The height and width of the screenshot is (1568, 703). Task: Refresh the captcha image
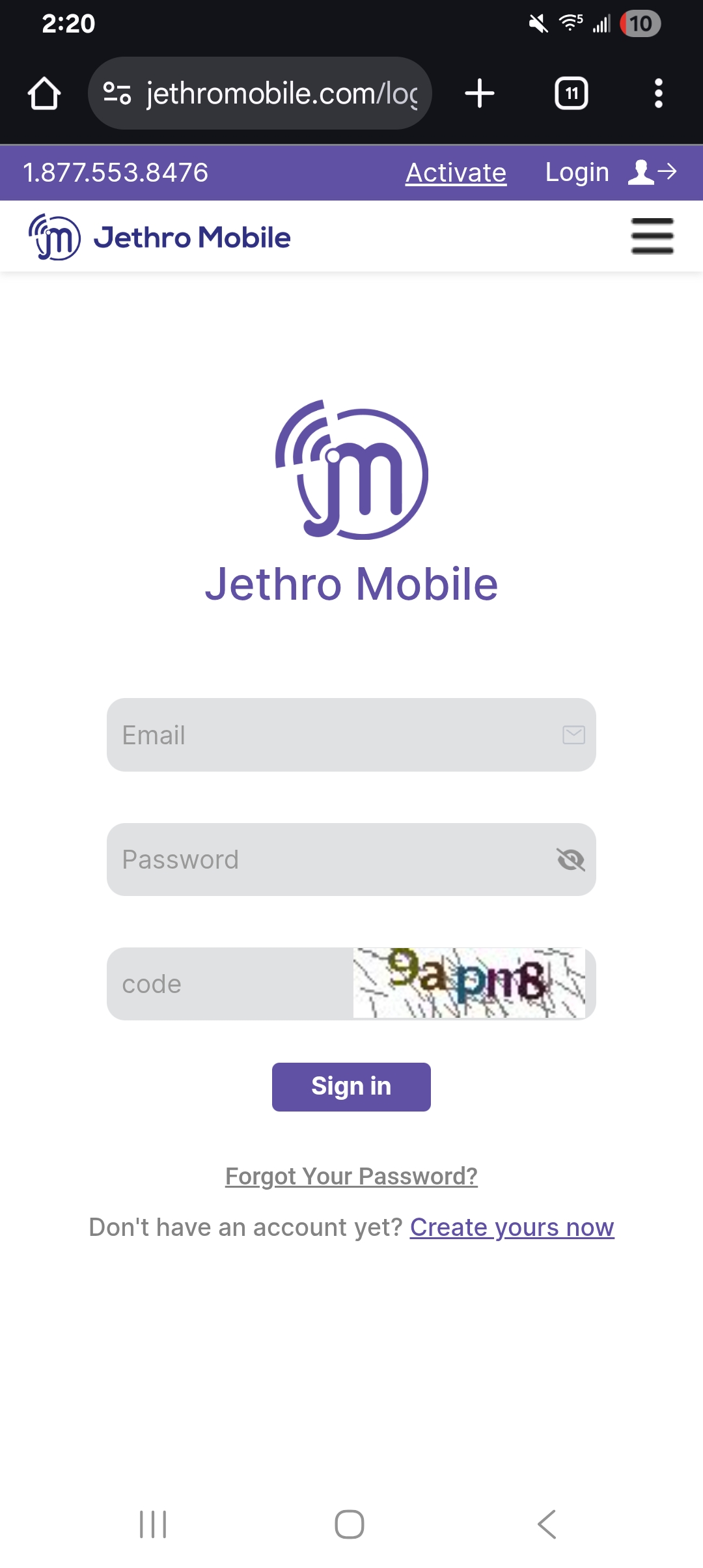[x=469, y=983]
